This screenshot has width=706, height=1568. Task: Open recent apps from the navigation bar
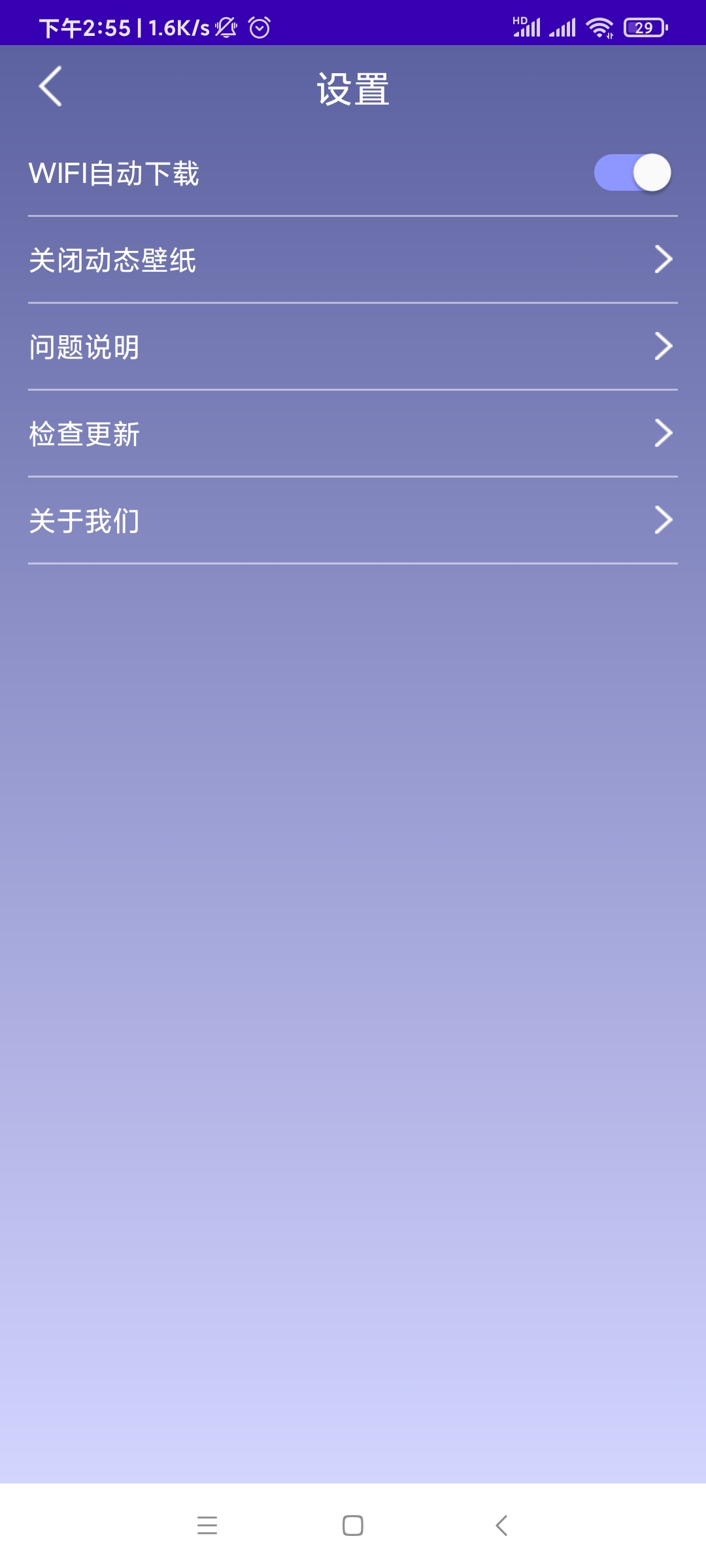coord(207,1526)
